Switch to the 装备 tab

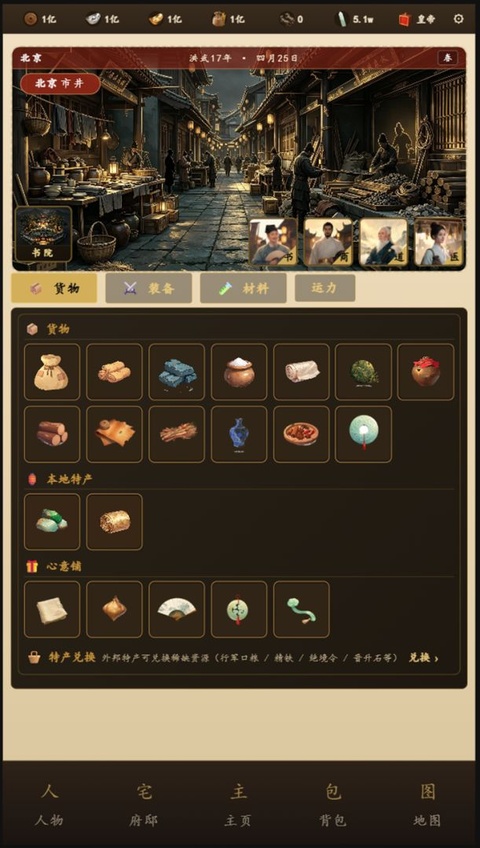click(x=149, y=288)
